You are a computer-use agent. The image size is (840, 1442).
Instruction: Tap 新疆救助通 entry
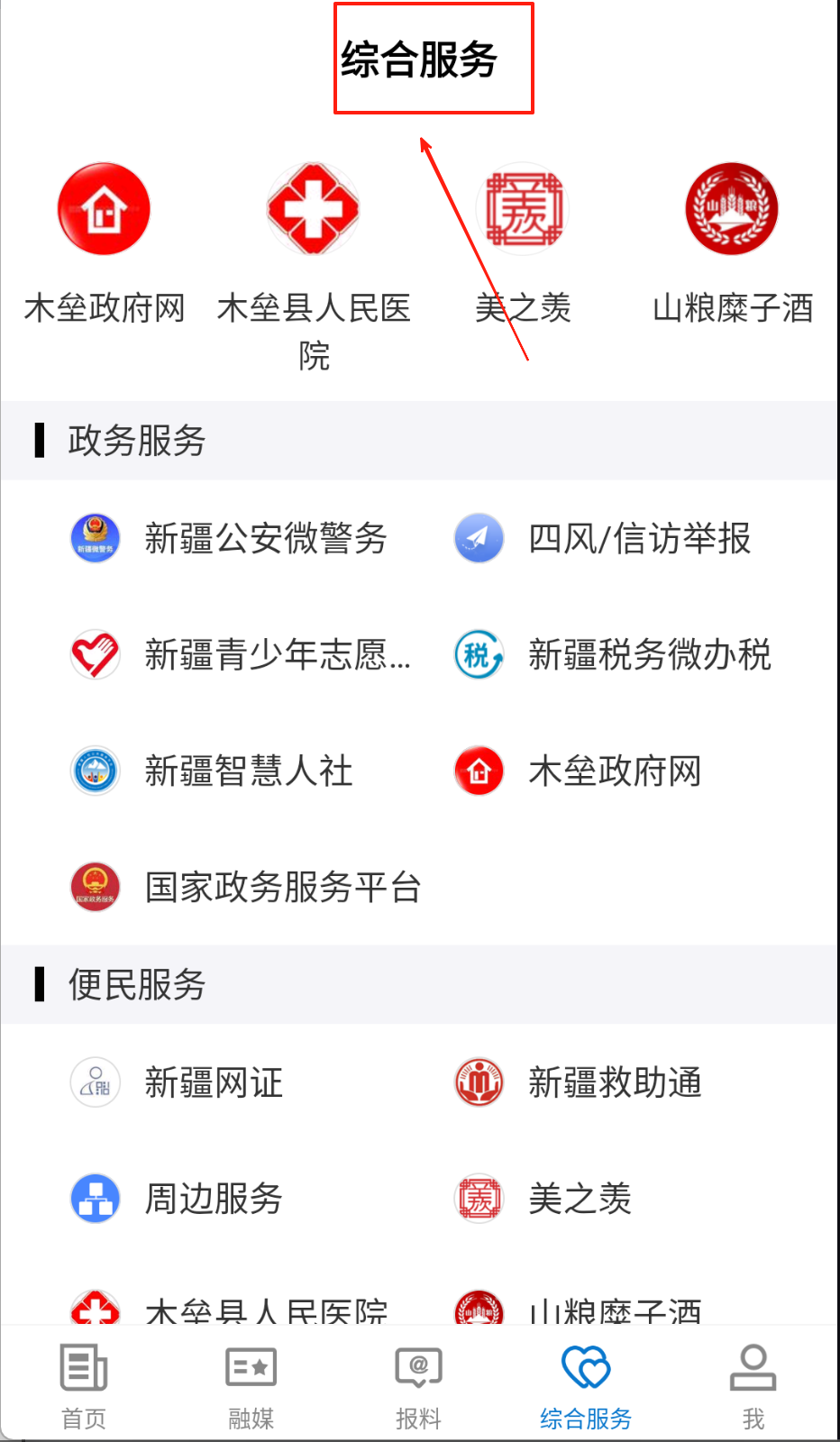click(579, 1083)
